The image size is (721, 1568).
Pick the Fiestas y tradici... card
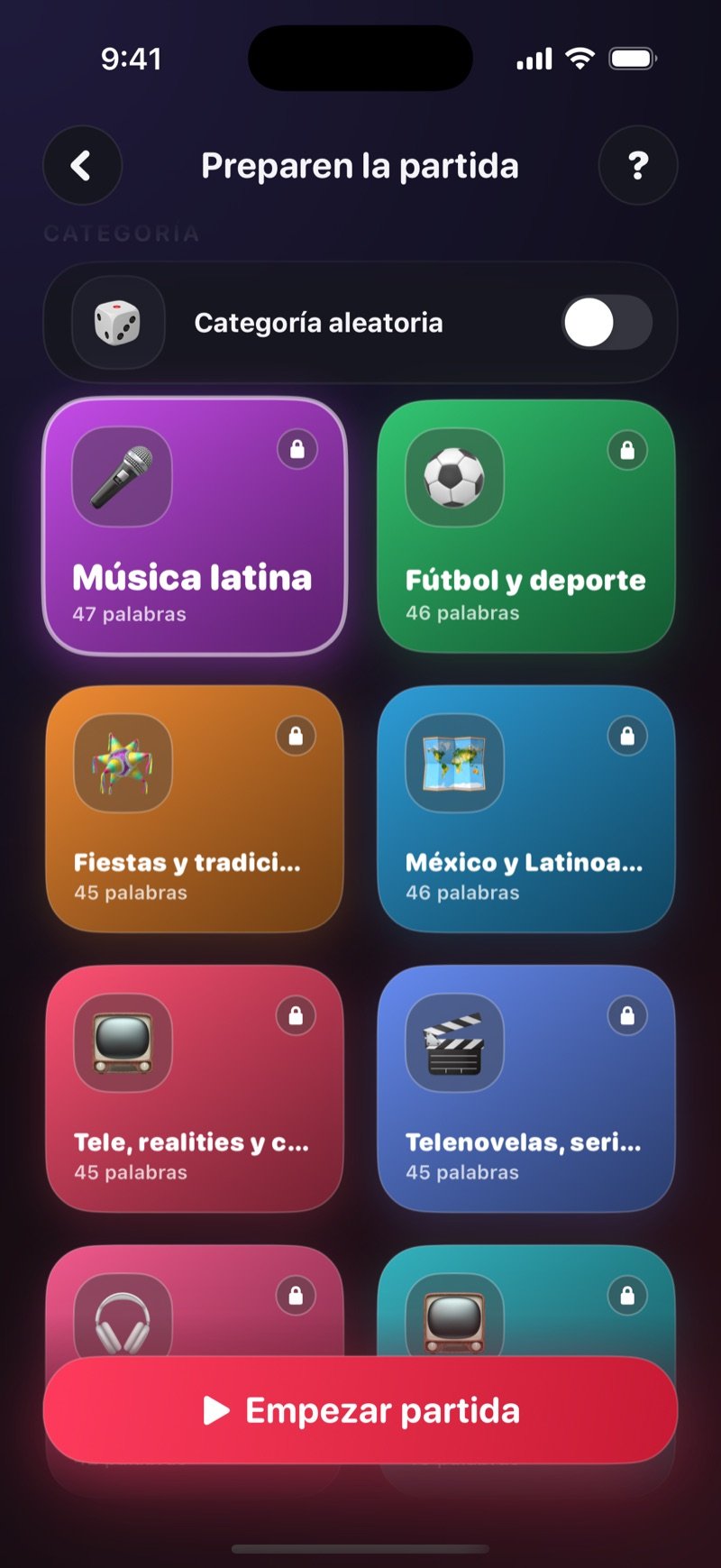[x=195, y=809]
